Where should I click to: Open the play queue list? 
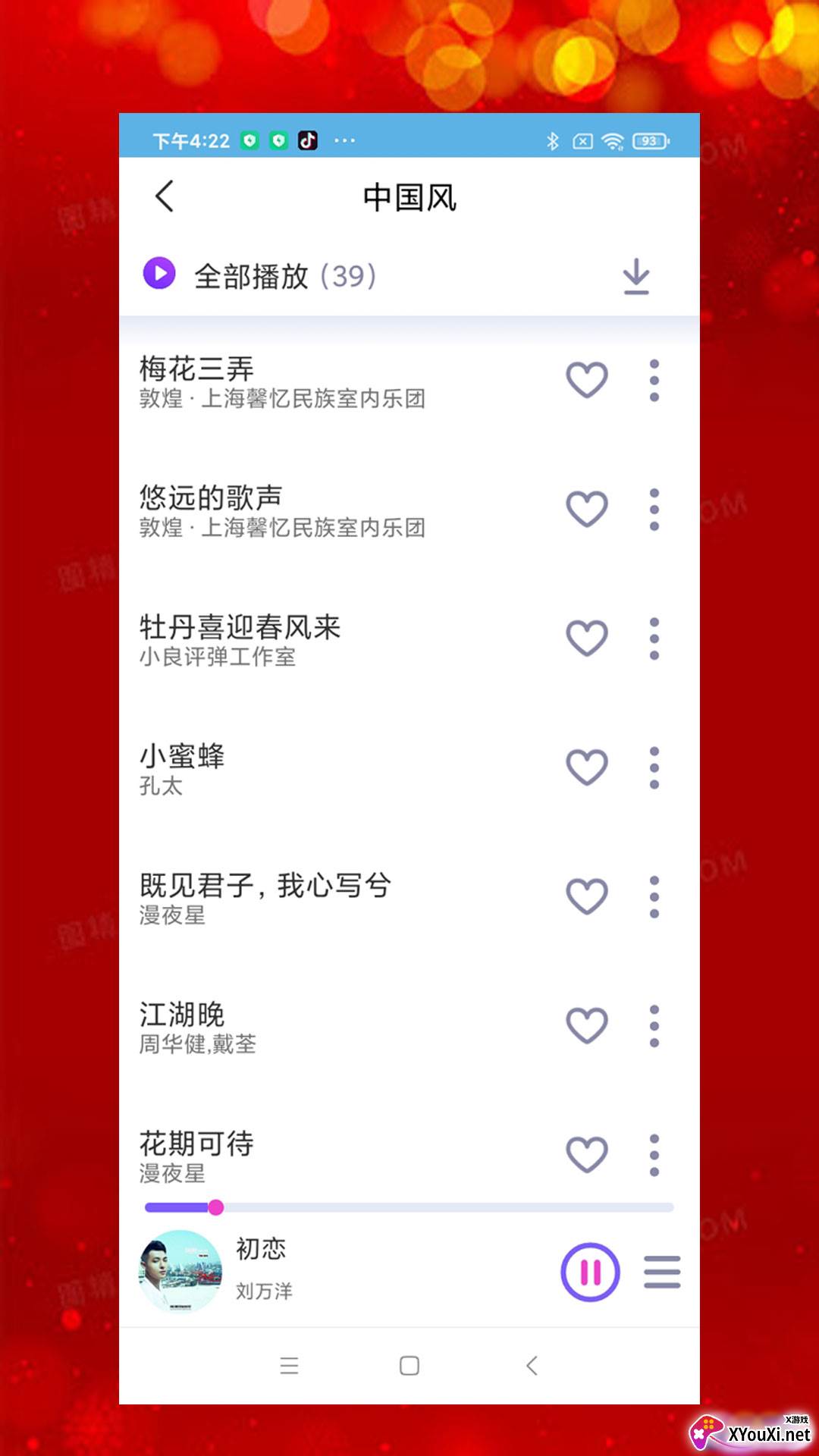661,1272
